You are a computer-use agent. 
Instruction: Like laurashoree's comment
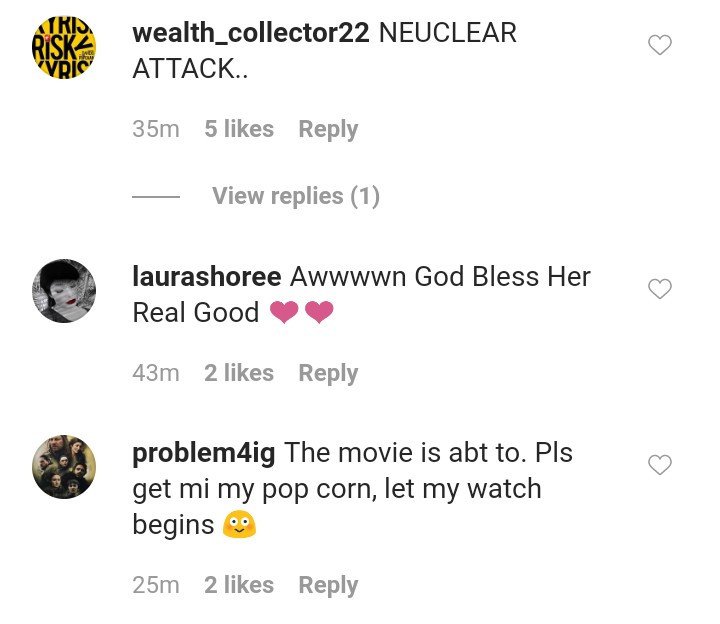click(x=660, y=289)
